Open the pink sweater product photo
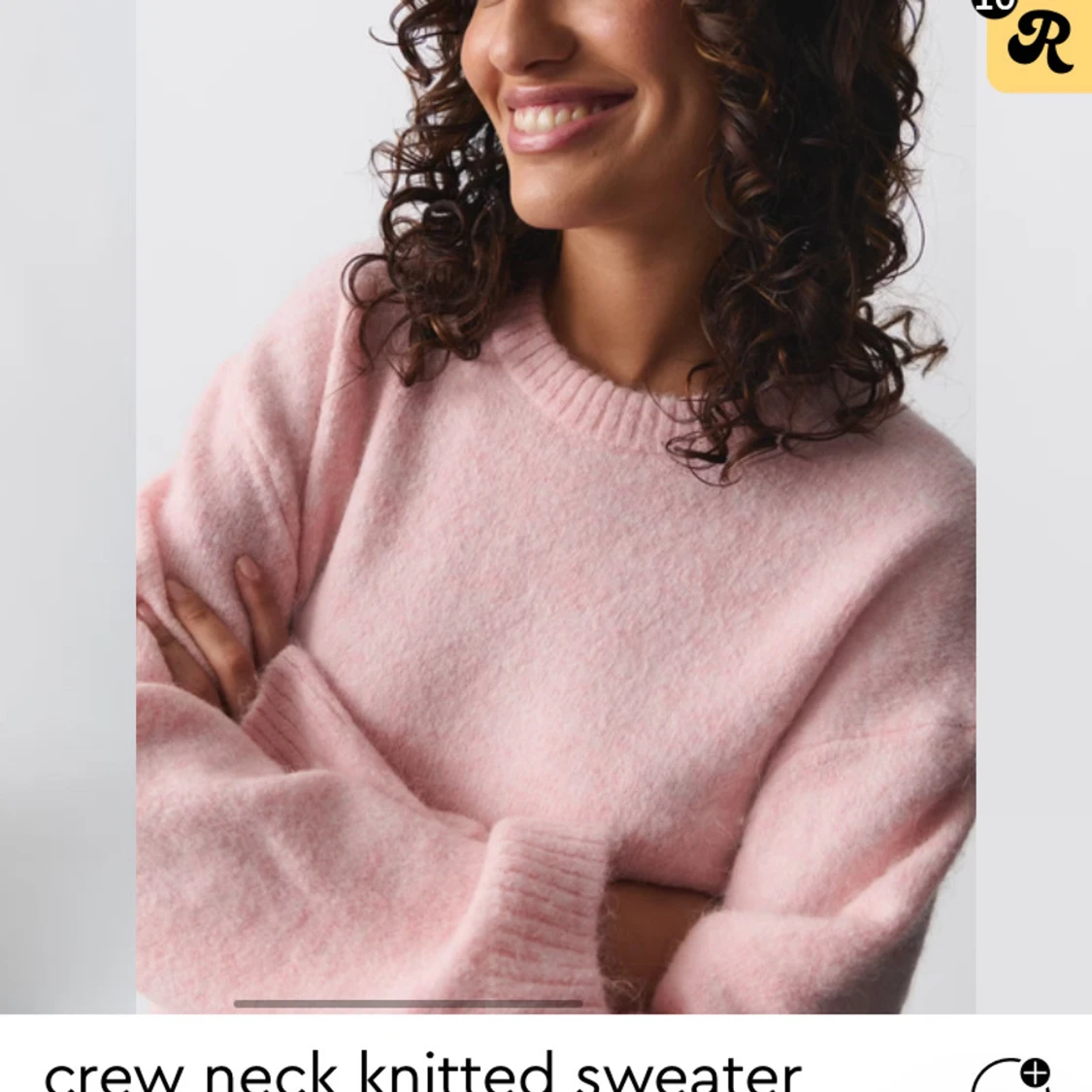This screenshot has height=1092, width=1092. pyautogui.click(x=556, y=507)
